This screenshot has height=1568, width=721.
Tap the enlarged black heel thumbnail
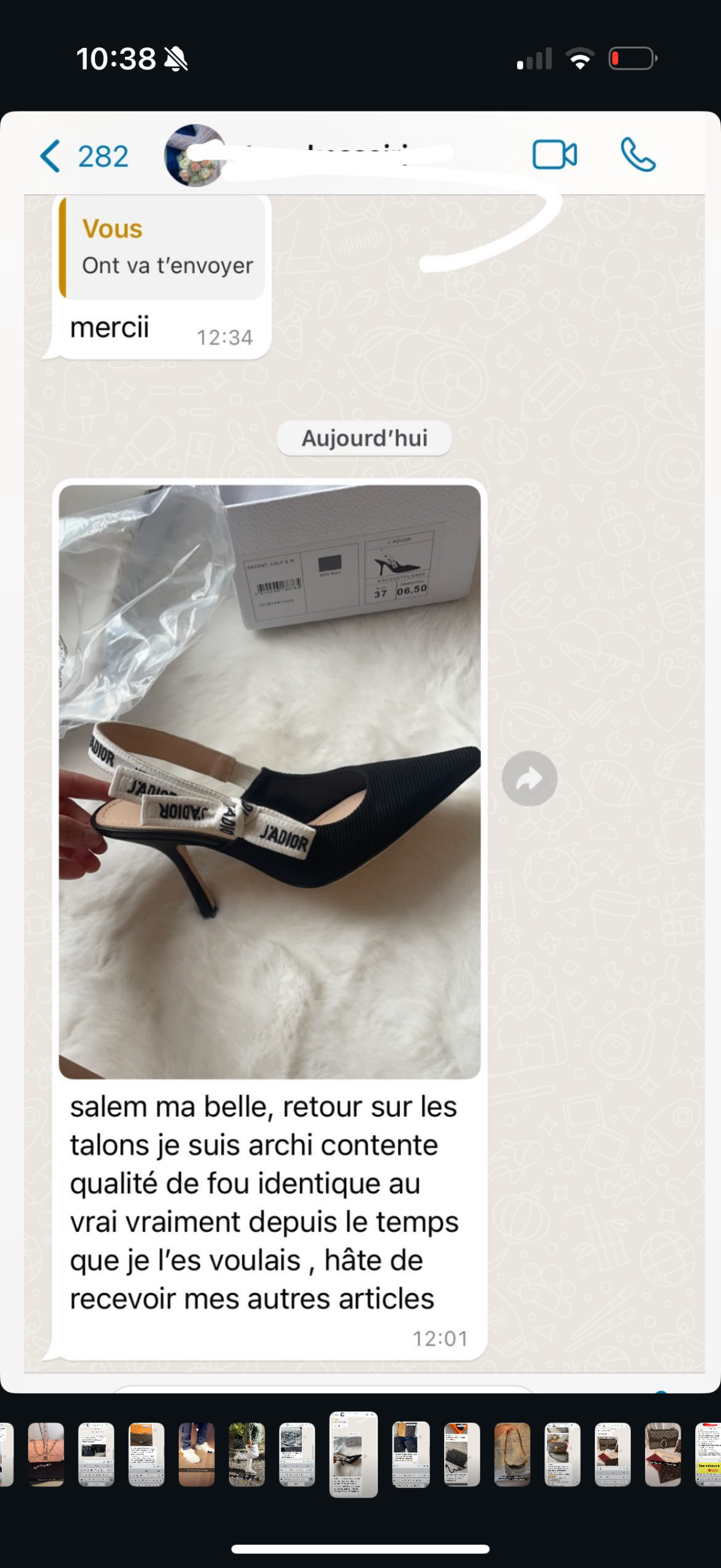pos(353,1454)
